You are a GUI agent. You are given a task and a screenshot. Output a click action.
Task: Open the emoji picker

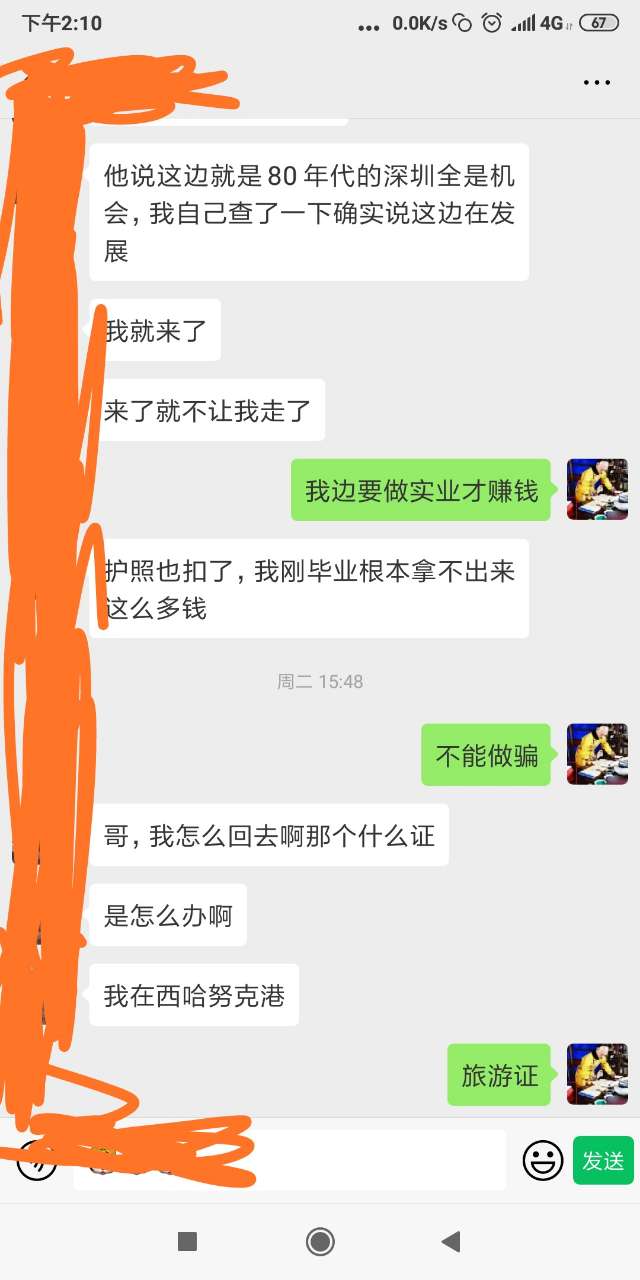543,1161
